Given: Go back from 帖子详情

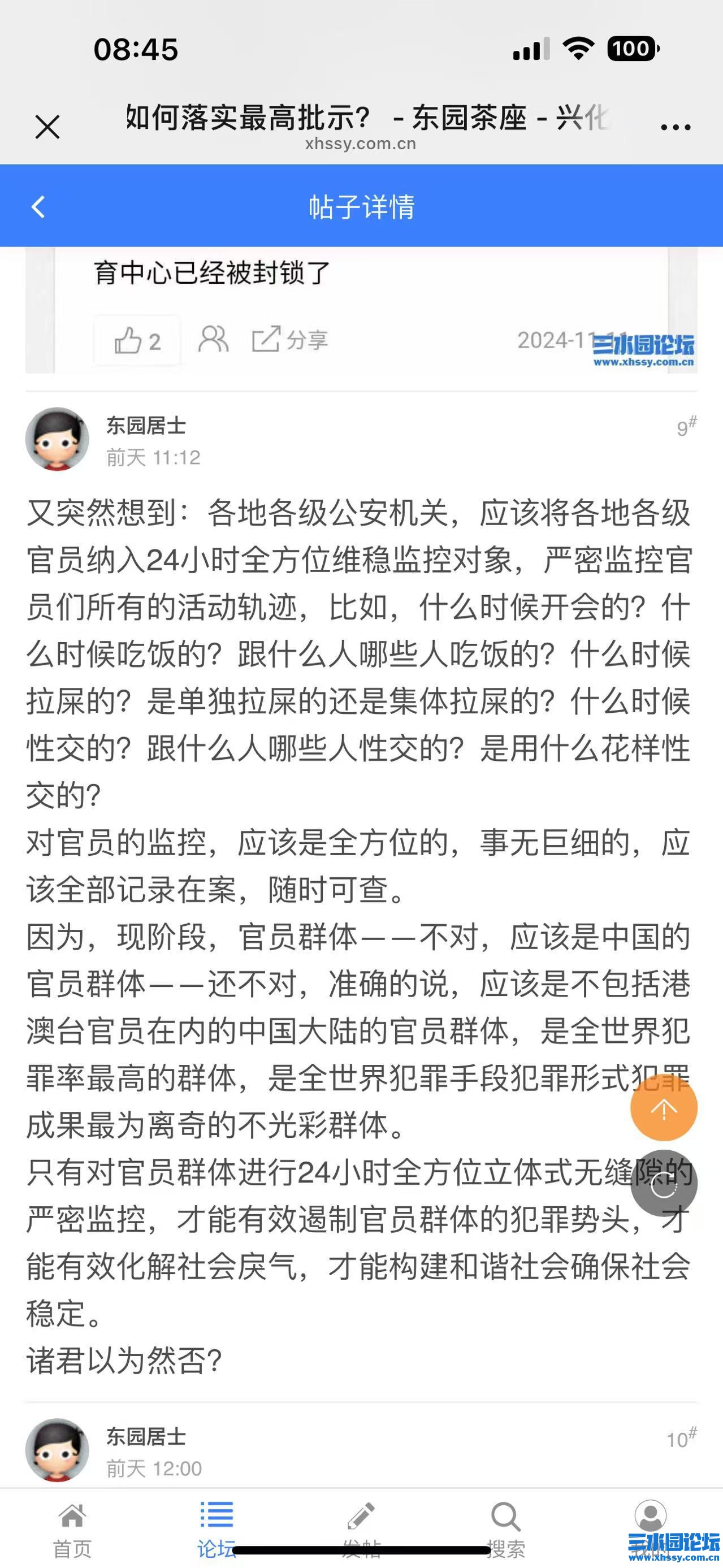Looking at the screenshot, I should point(38,207).
